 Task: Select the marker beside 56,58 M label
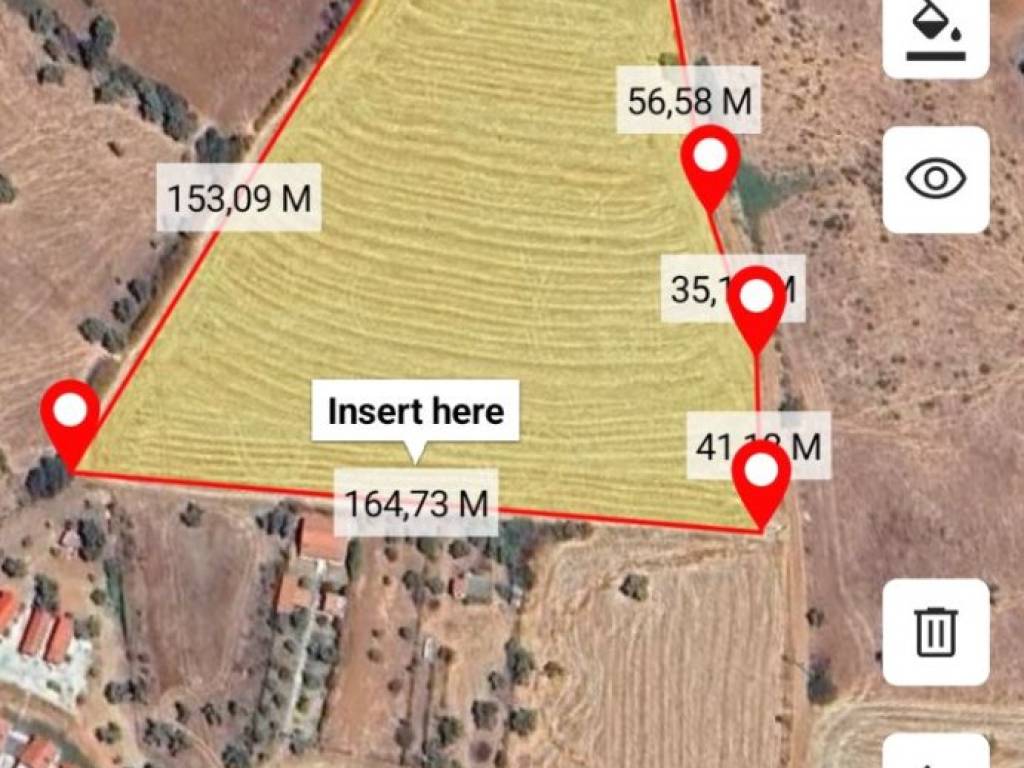tap(711, 158)
